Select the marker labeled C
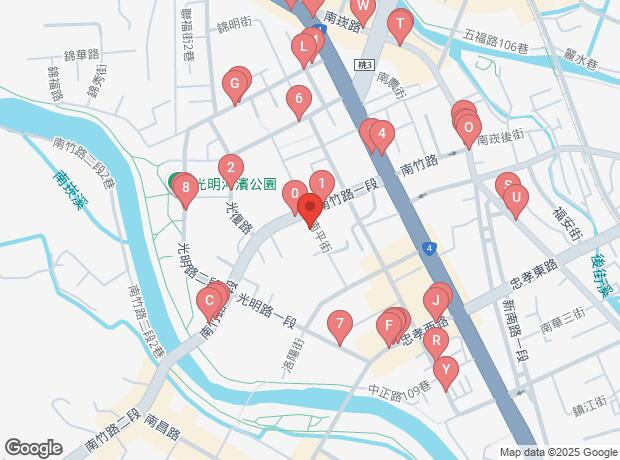 (211, 298)
